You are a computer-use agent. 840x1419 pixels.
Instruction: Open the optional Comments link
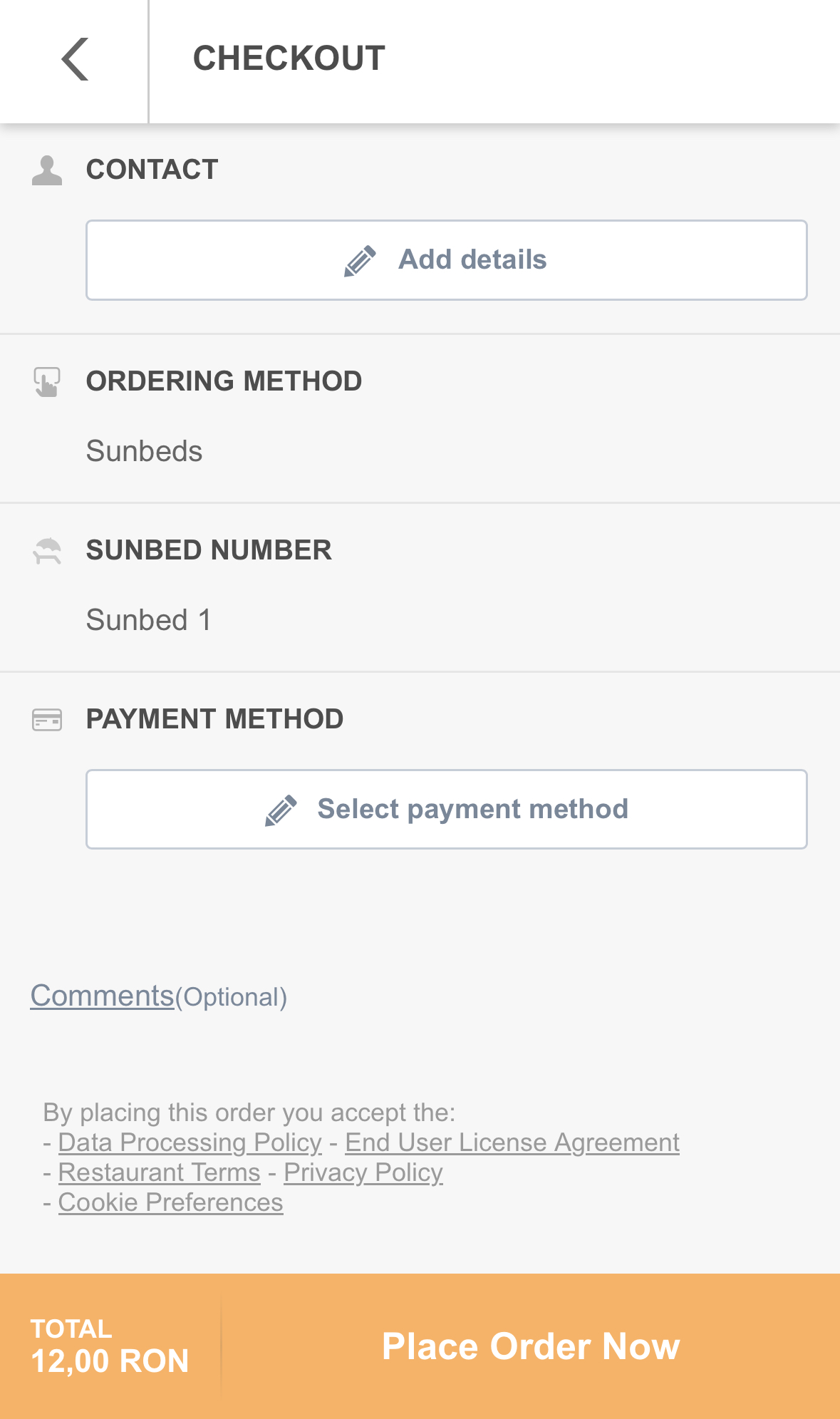click(x=102, y=996)
